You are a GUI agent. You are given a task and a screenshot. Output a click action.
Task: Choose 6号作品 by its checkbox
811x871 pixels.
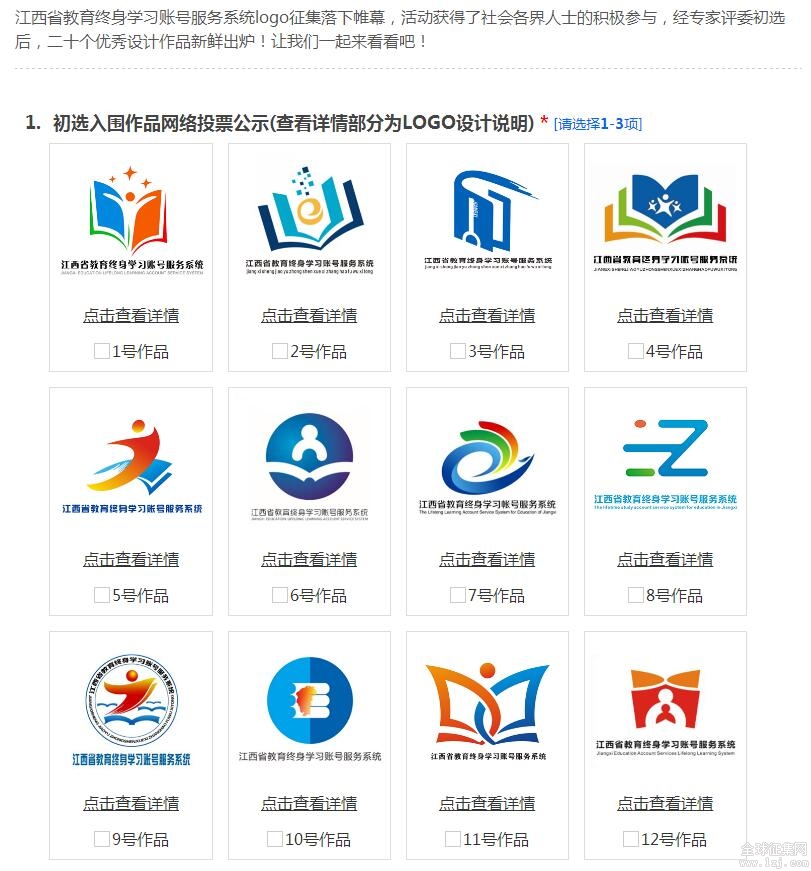point(279,595)
